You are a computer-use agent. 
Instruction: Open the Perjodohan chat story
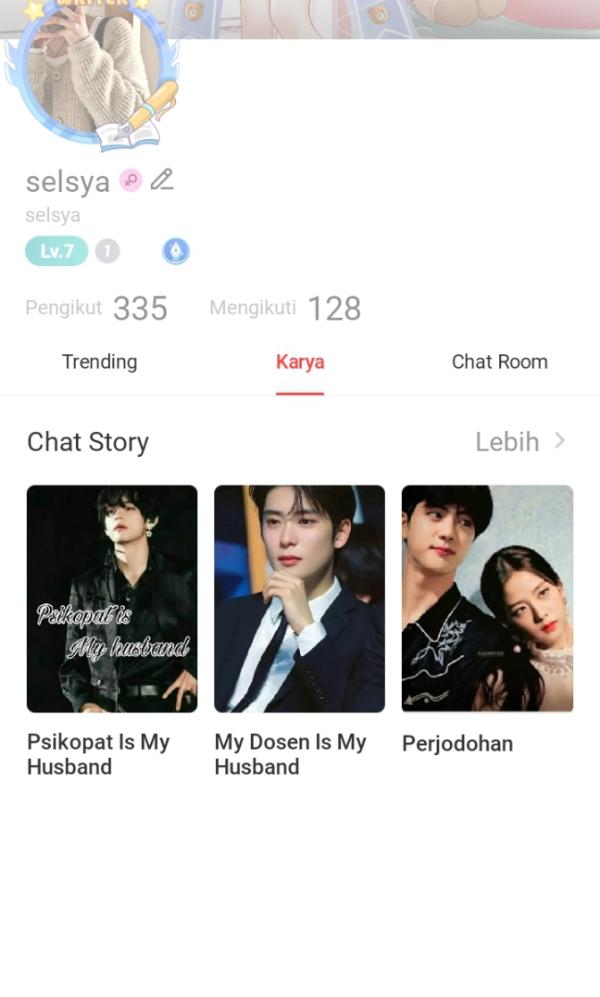pyautogui.click(x=487, y=598)
